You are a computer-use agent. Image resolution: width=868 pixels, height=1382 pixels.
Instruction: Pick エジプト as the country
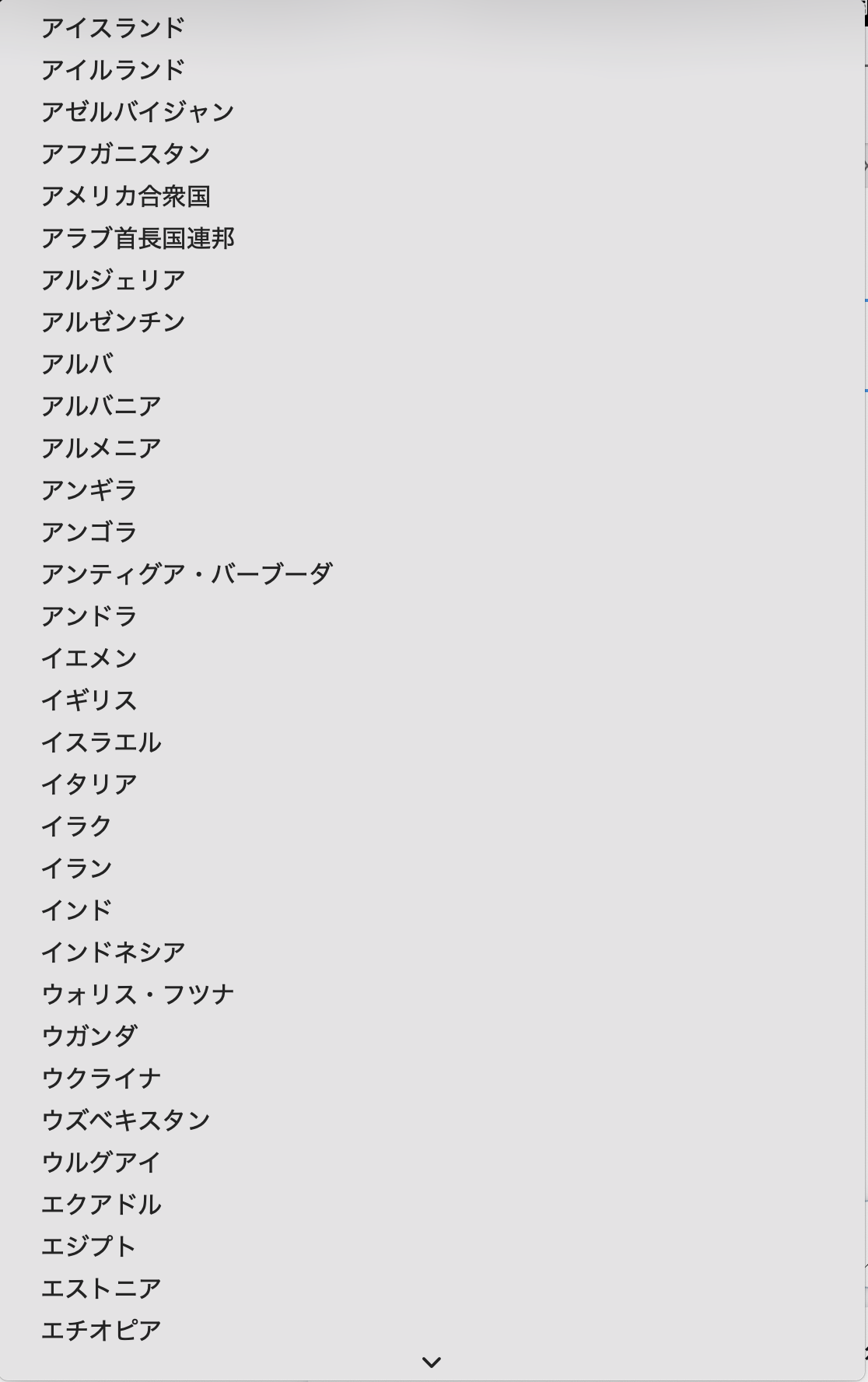(x=89, y=1247)
